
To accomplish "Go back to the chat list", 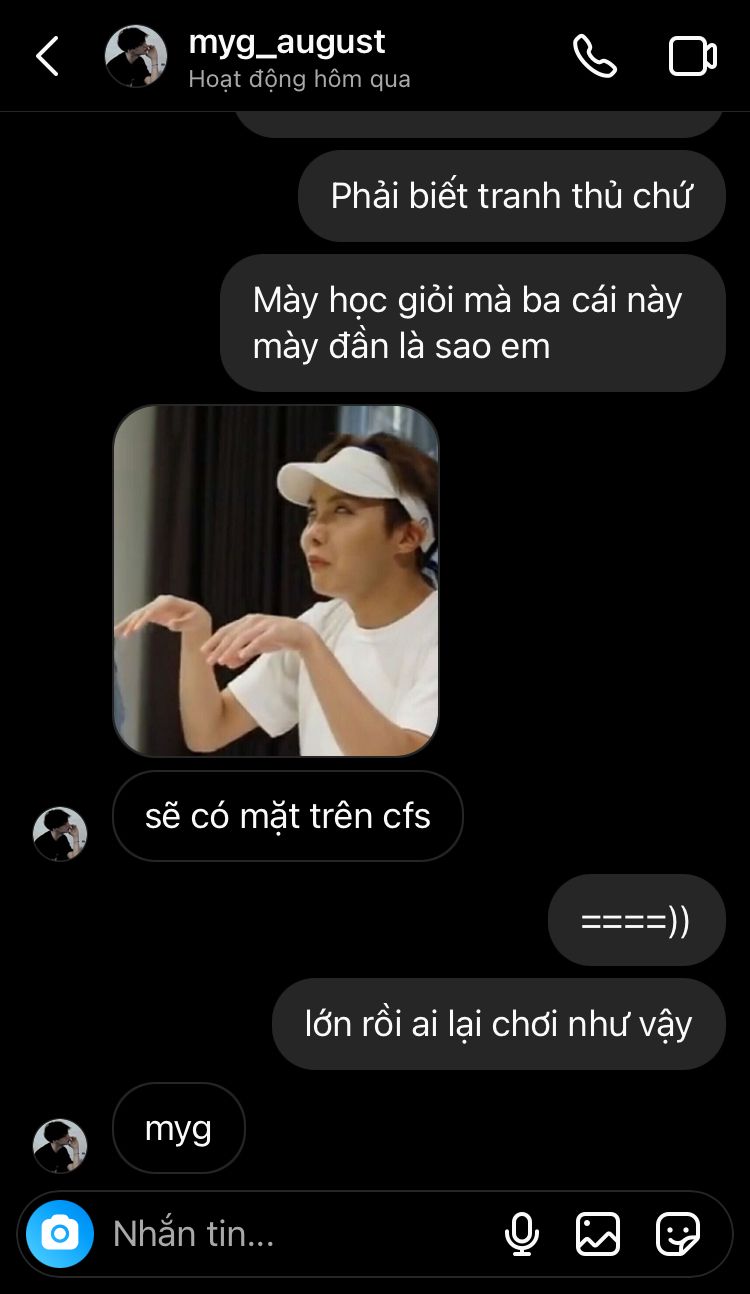I will [47, 57].
